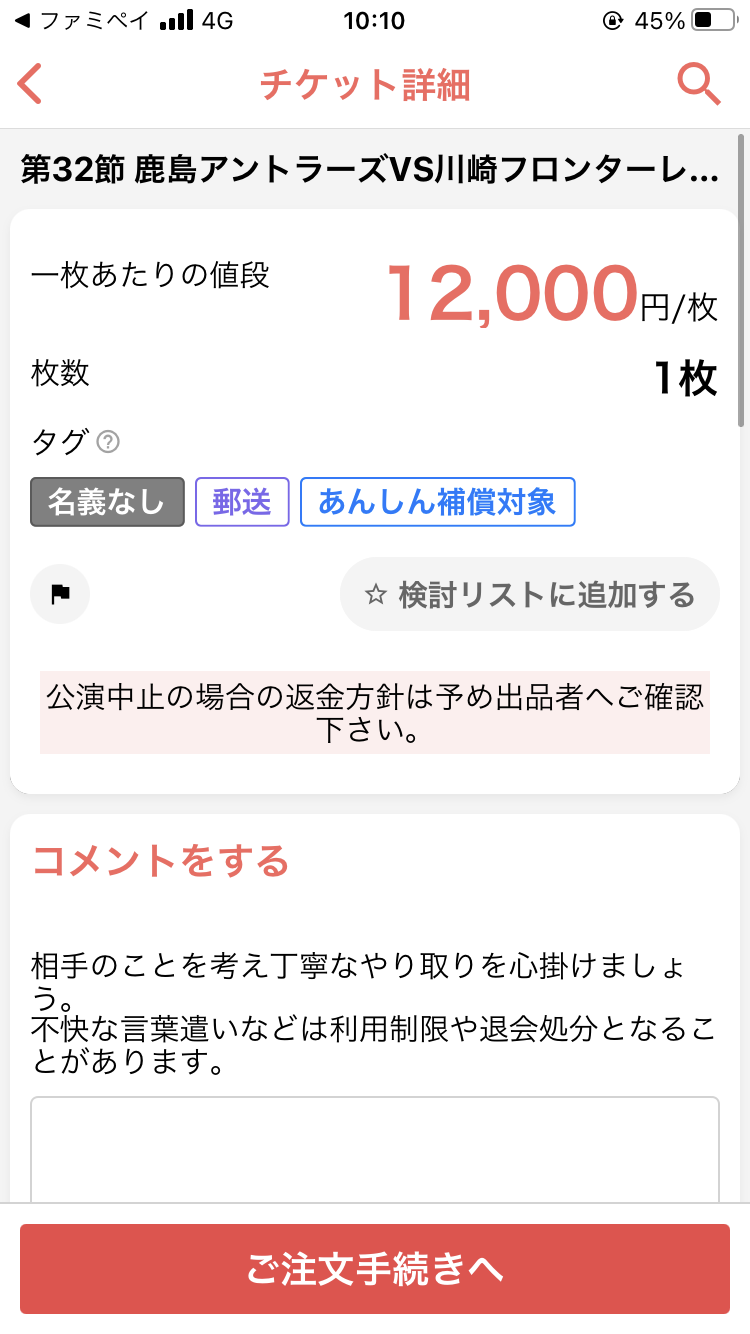Add ticket via 検討リストに追加する
Viewport: 750px width, 1334px height.
[530, 594]
